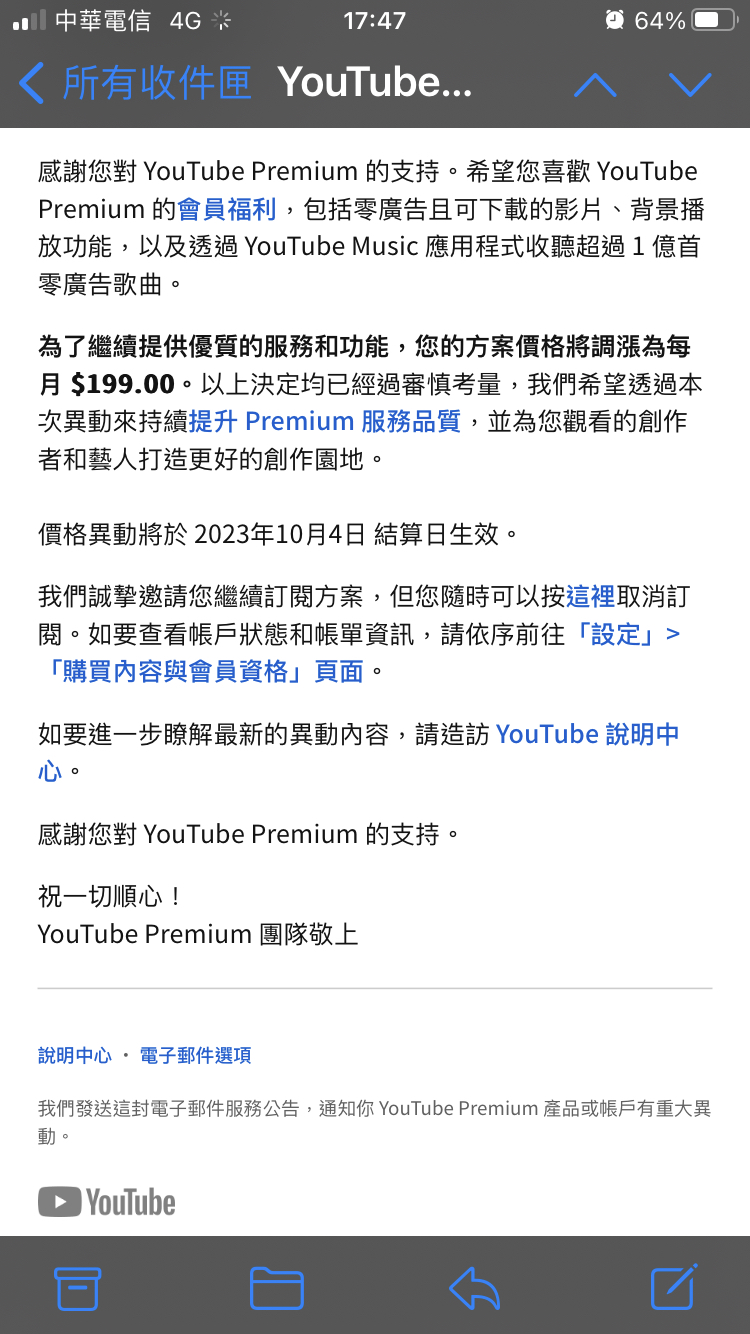Viewport: 750px width, 1334px height.
Task: Go to next email with down arrow
Action: point(690,84)
